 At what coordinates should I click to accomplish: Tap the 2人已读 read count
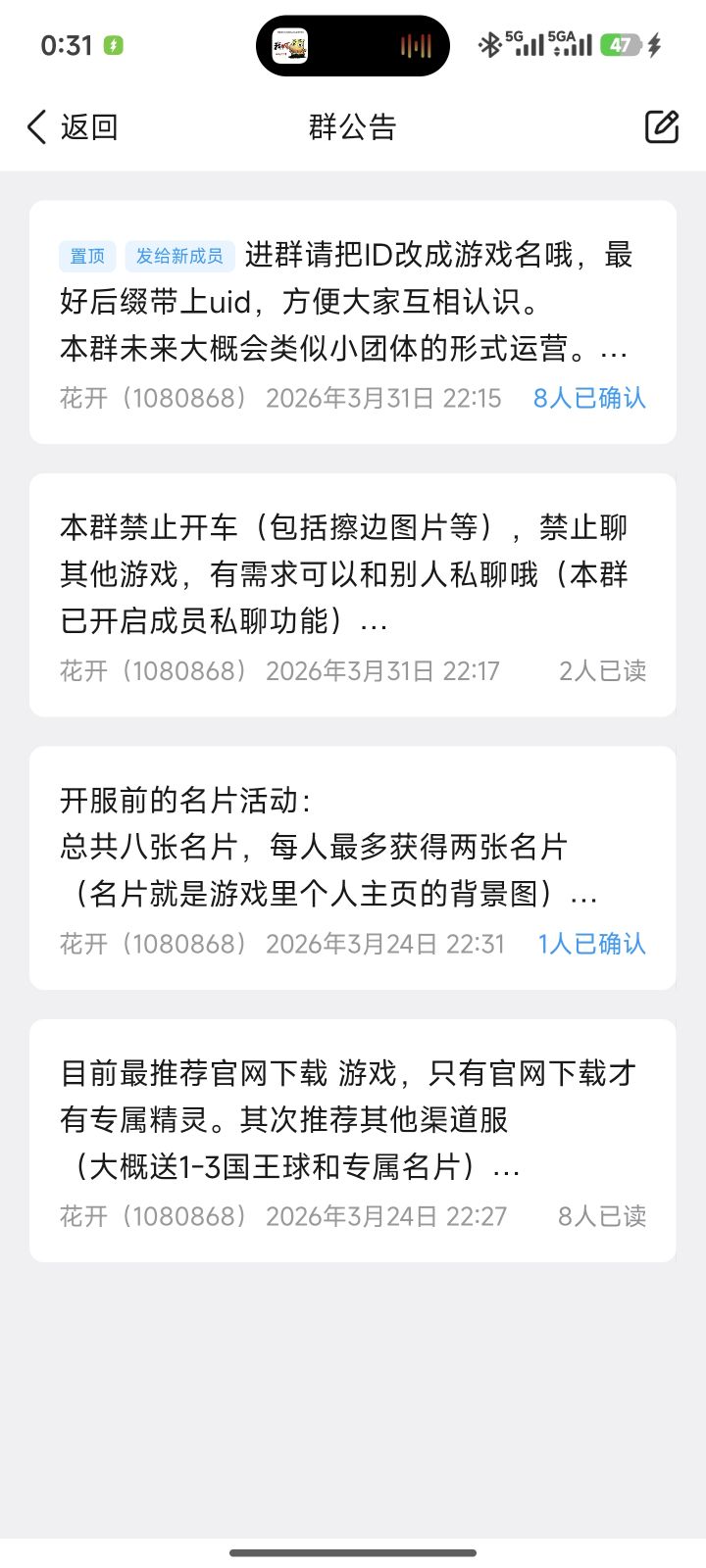(x=602, y=670)
